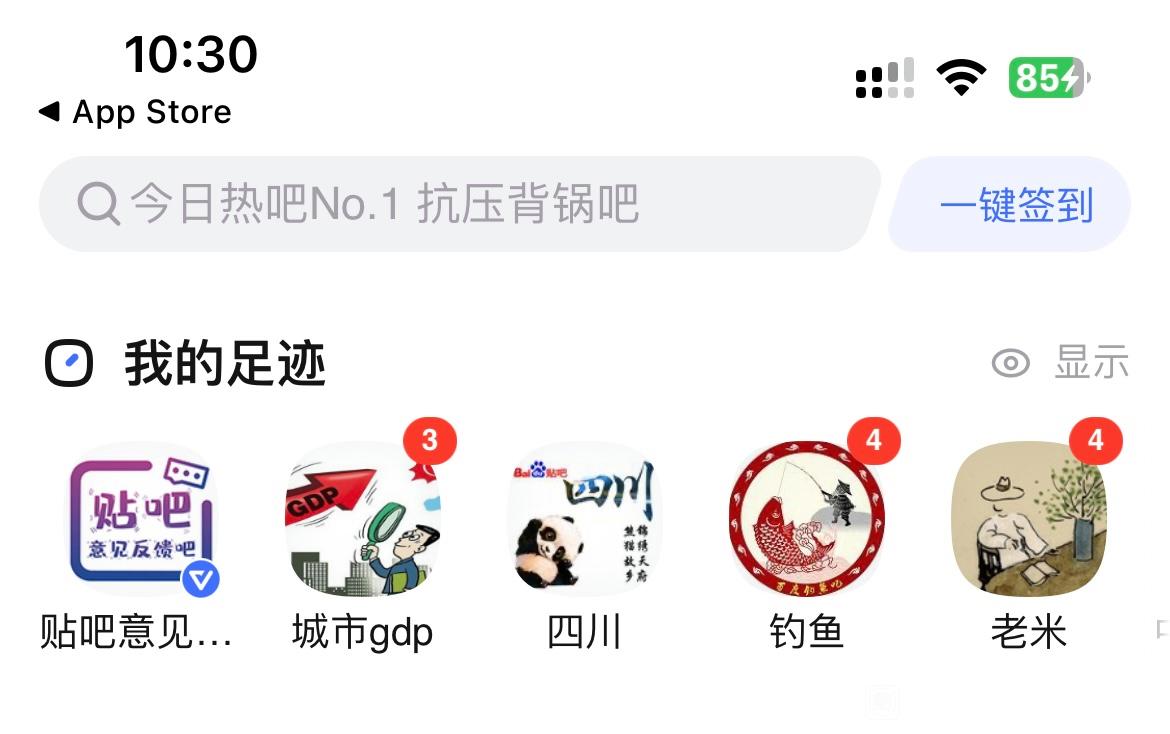Open the 城市gdp forum
This screenshot has height=734, width=1170.
point(362,522)
